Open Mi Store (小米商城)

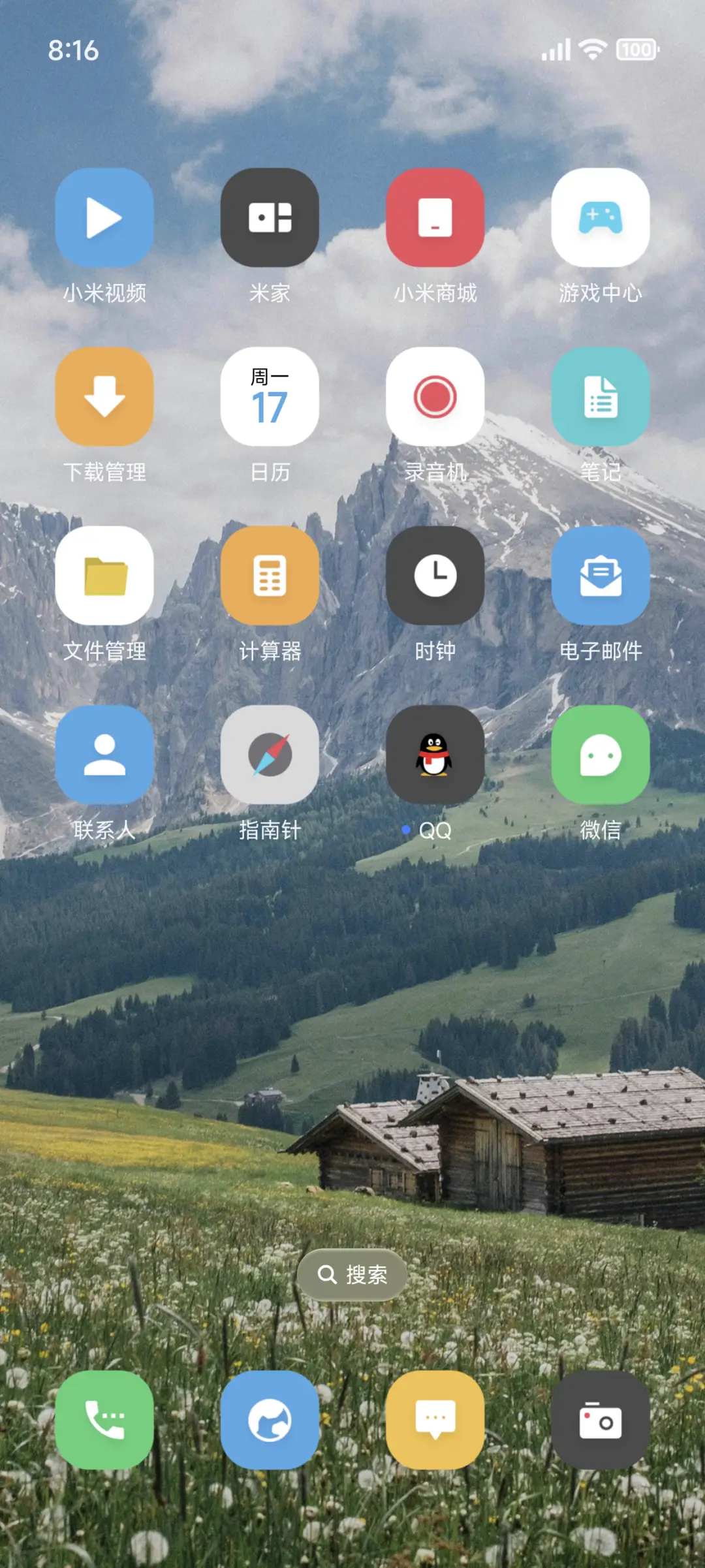(435, 219)
